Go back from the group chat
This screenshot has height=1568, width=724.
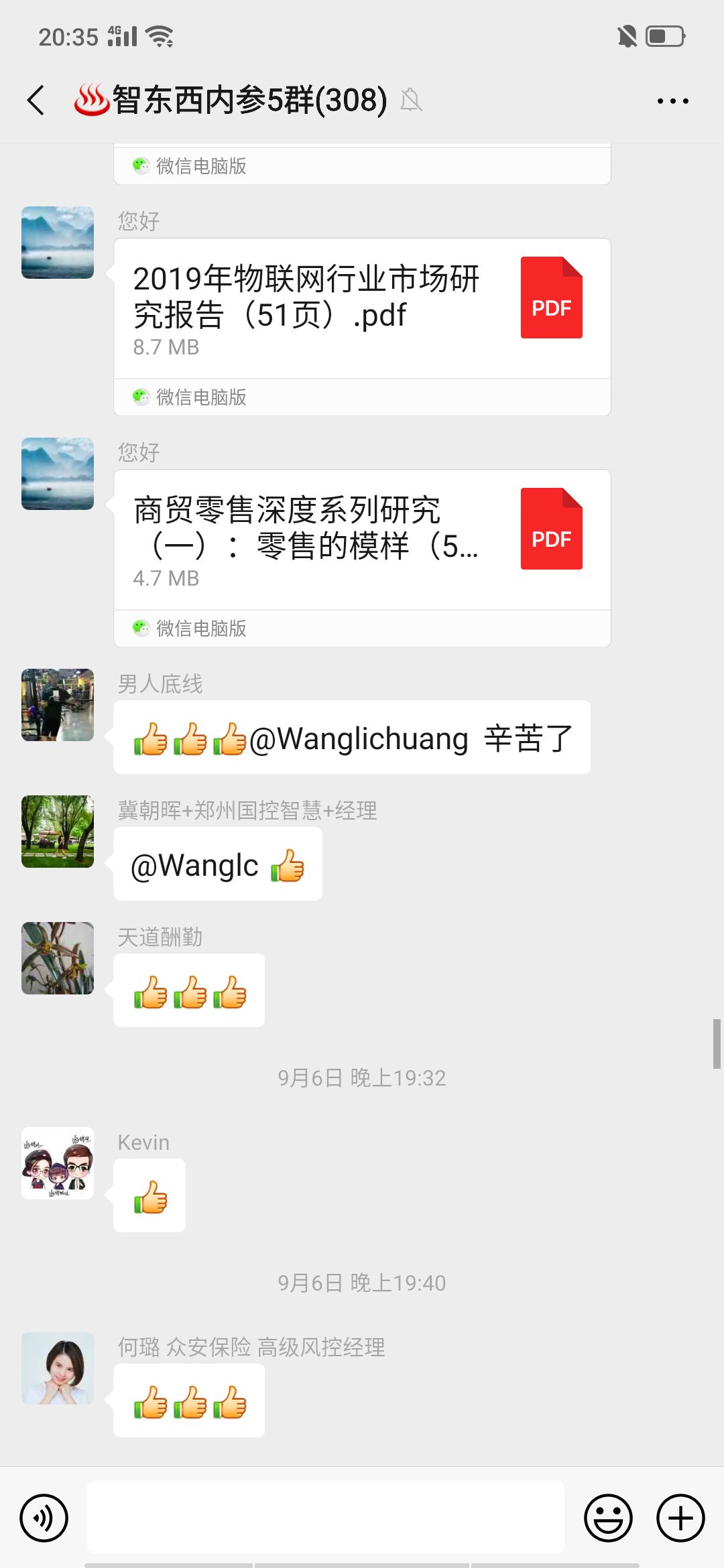pyautogui.click(x=36, y=101)
